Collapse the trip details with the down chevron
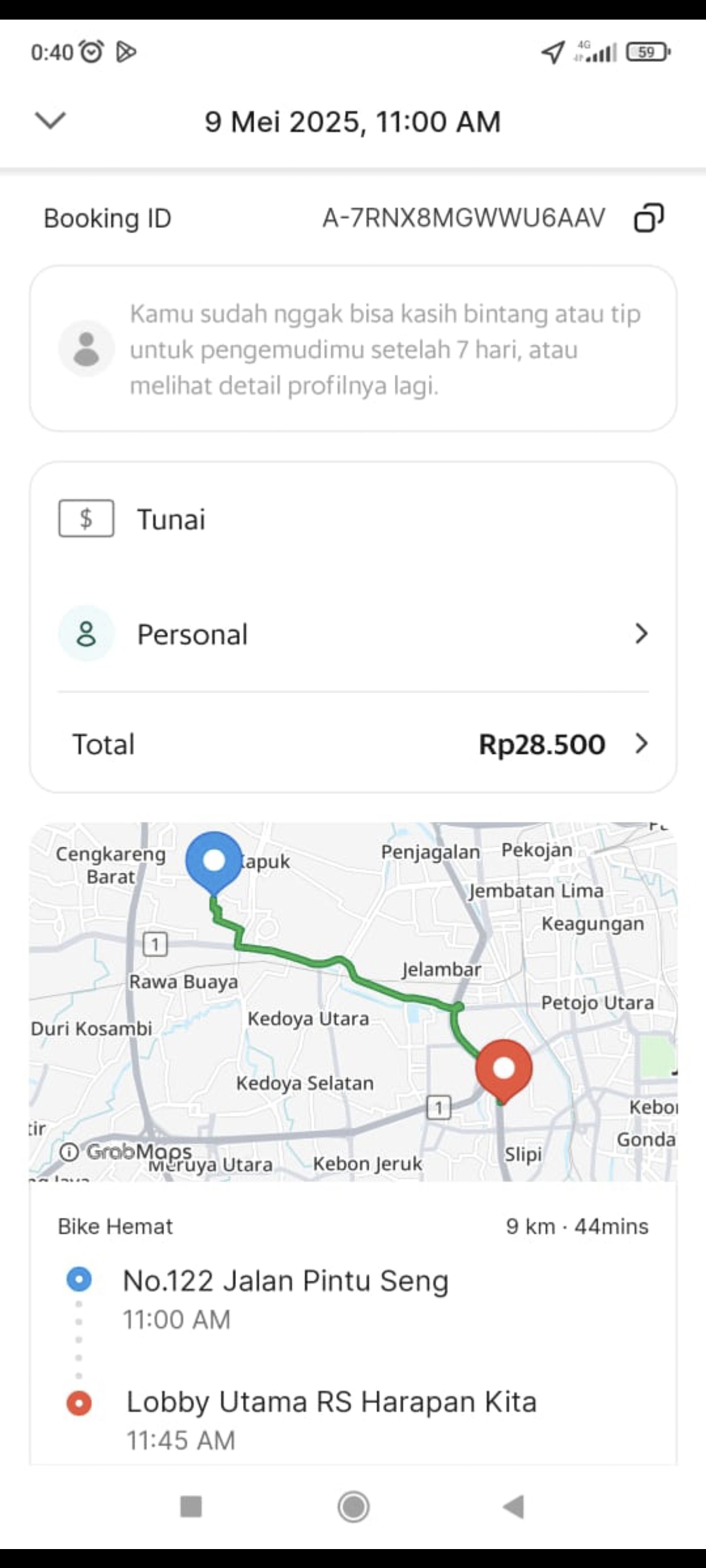 [x=50, y=120]
